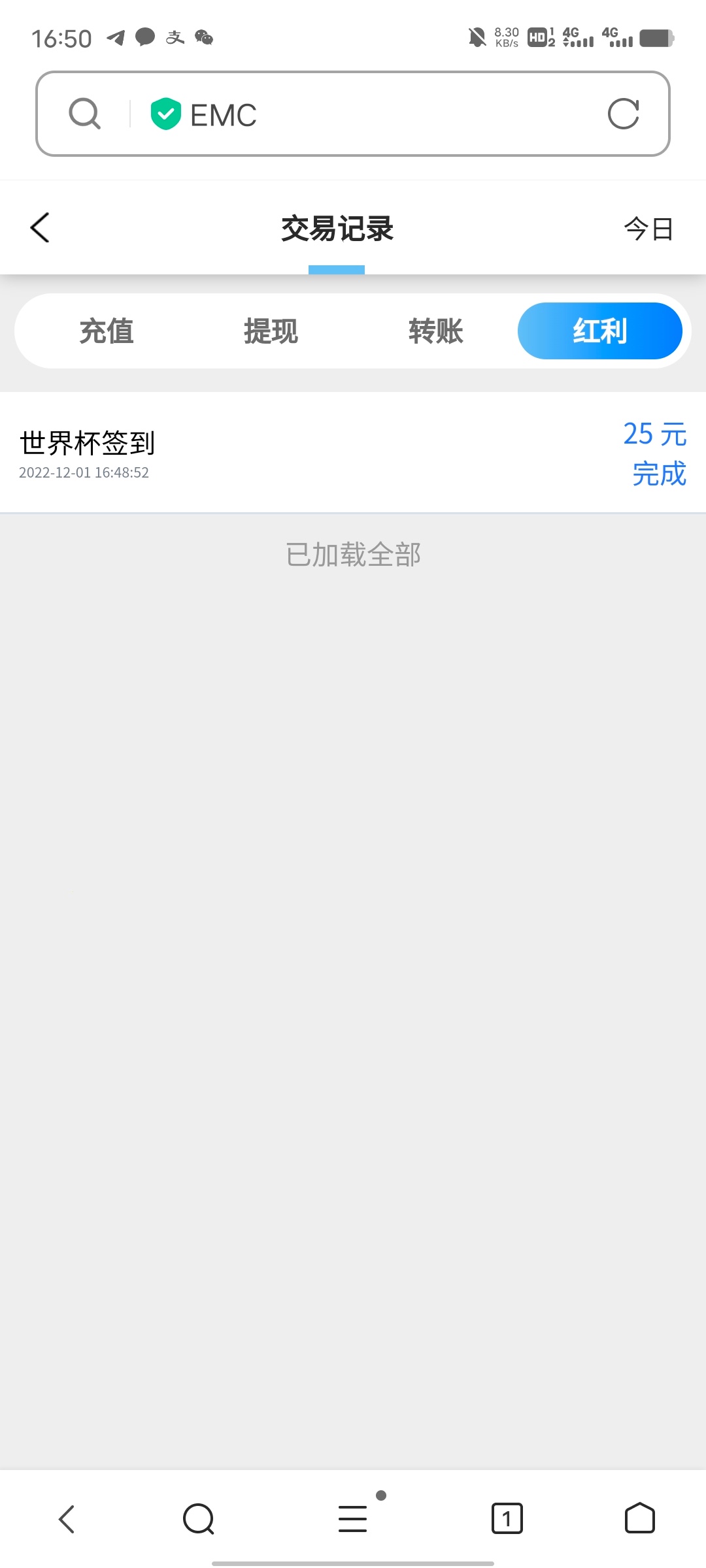The image size is (706, 1568).
Task: Tap the browser's bottom back arrow
Action: pyautogui.click(x=67, y=1518)
